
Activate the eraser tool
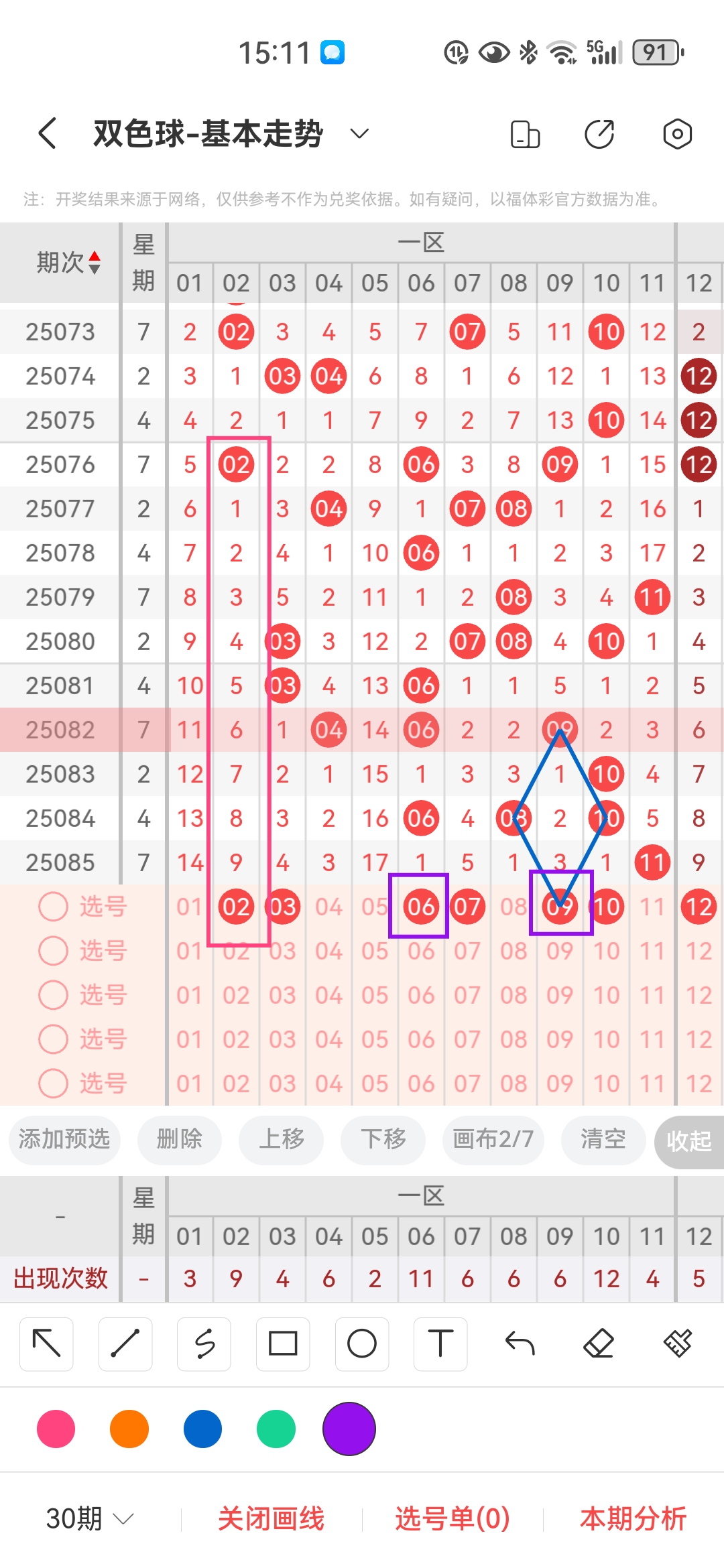[x=599, y=1344]
